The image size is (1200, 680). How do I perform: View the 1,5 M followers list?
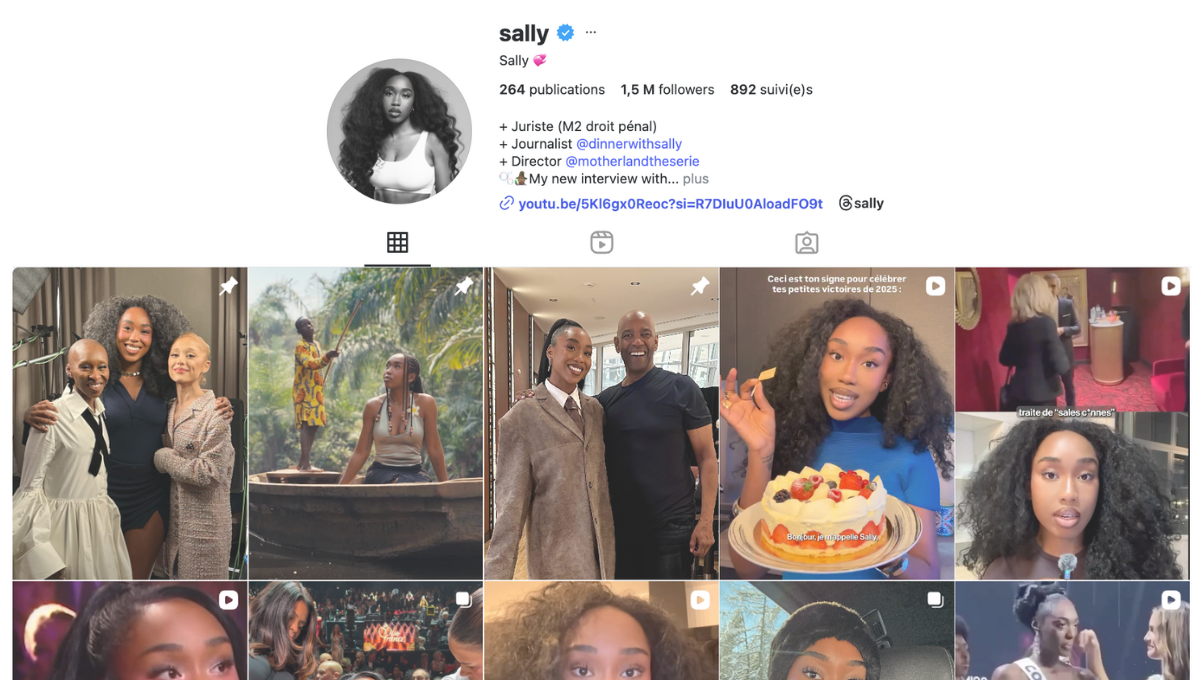[667, 90]
